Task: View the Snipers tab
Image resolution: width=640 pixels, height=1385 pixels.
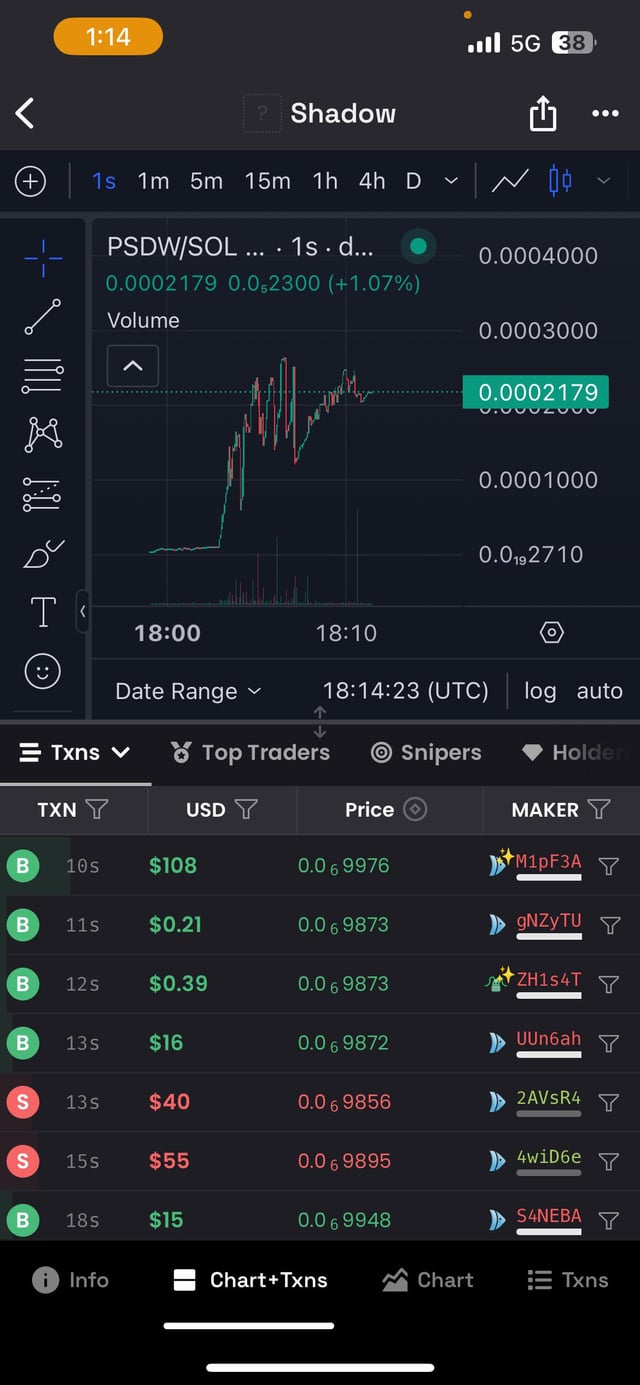Action: click(x=426, y=753)
